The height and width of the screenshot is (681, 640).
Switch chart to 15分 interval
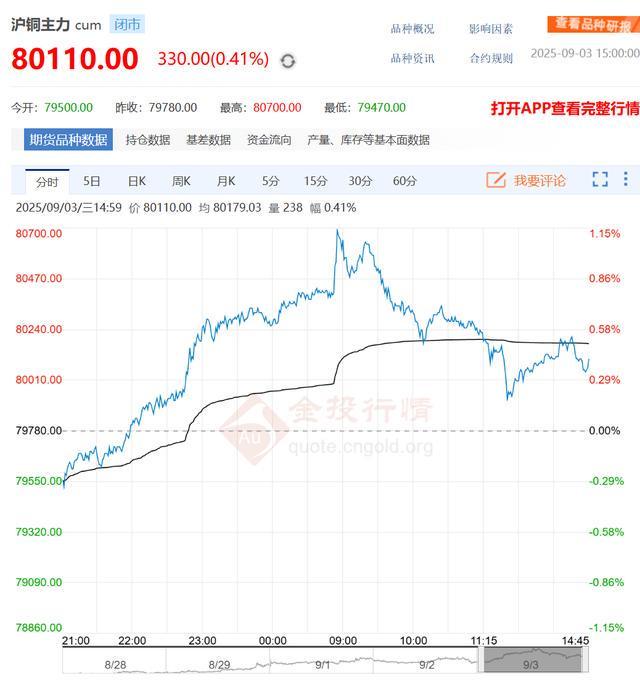[x=316, y=181]
